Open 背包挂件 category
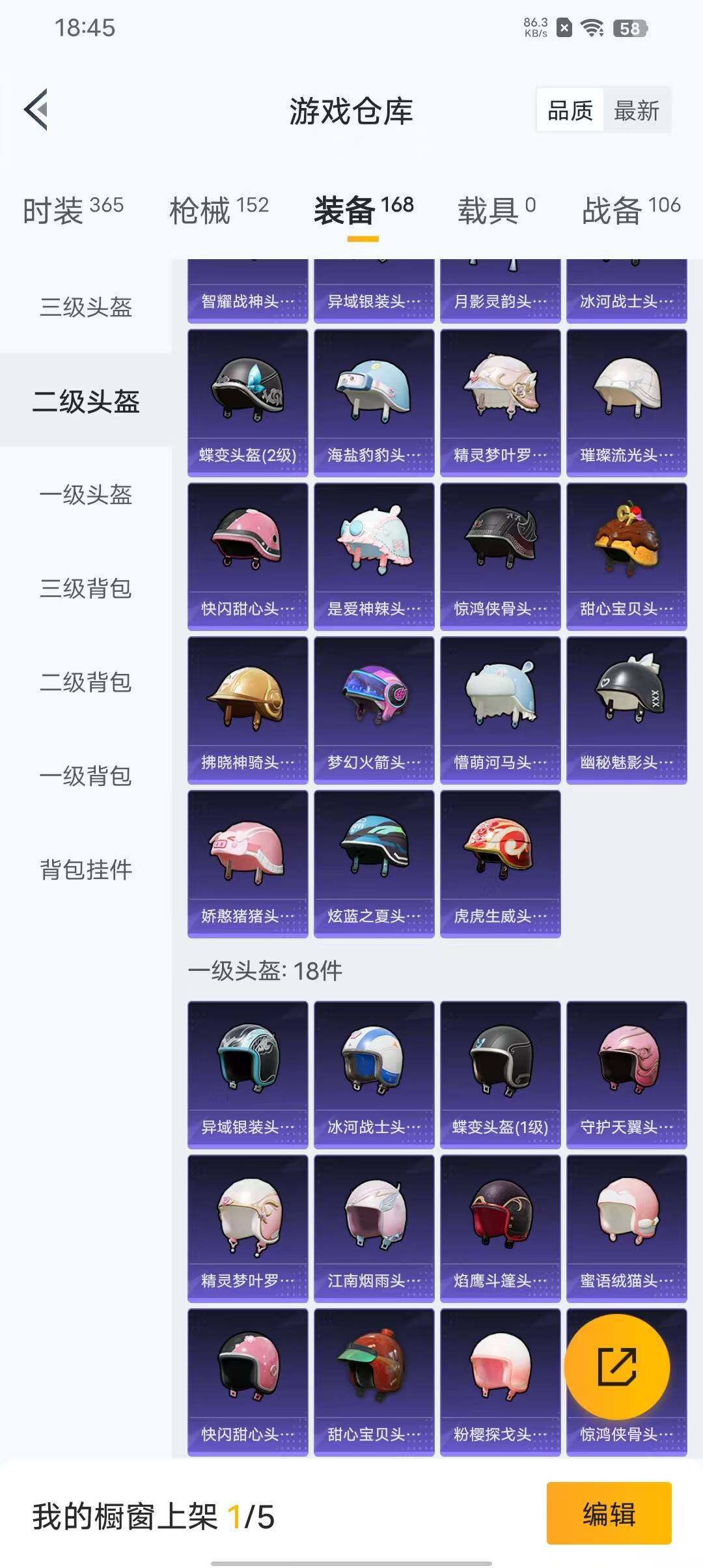 tap(86, 870)
